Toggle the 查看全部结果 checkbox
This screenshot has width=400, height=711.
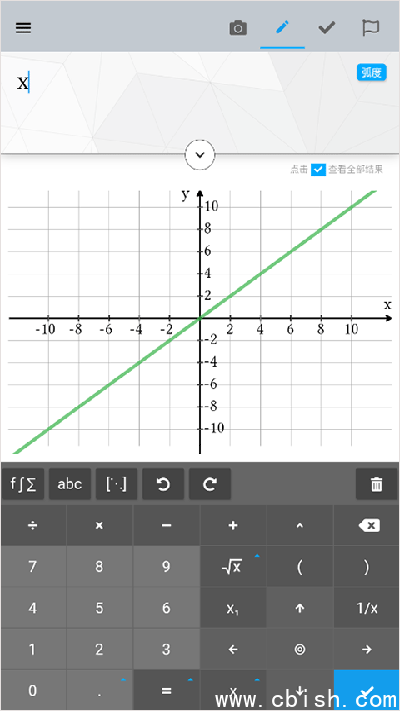[318, 170]
